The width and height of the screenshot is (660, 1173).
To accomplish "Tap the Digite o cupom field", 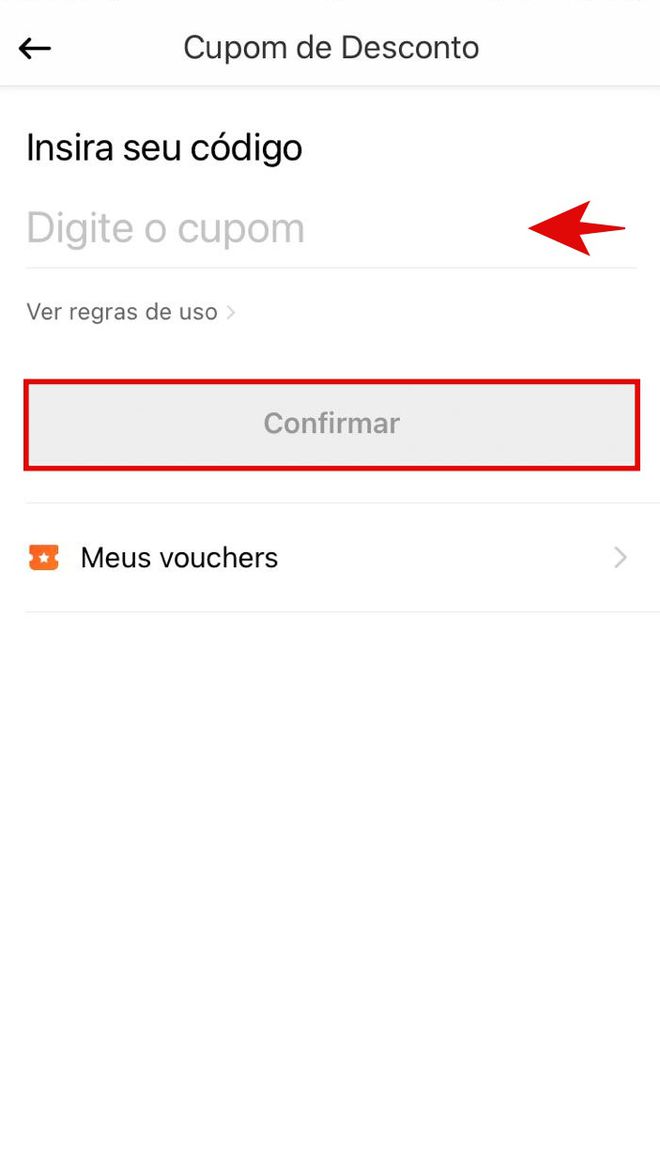I will coord(331,229).
